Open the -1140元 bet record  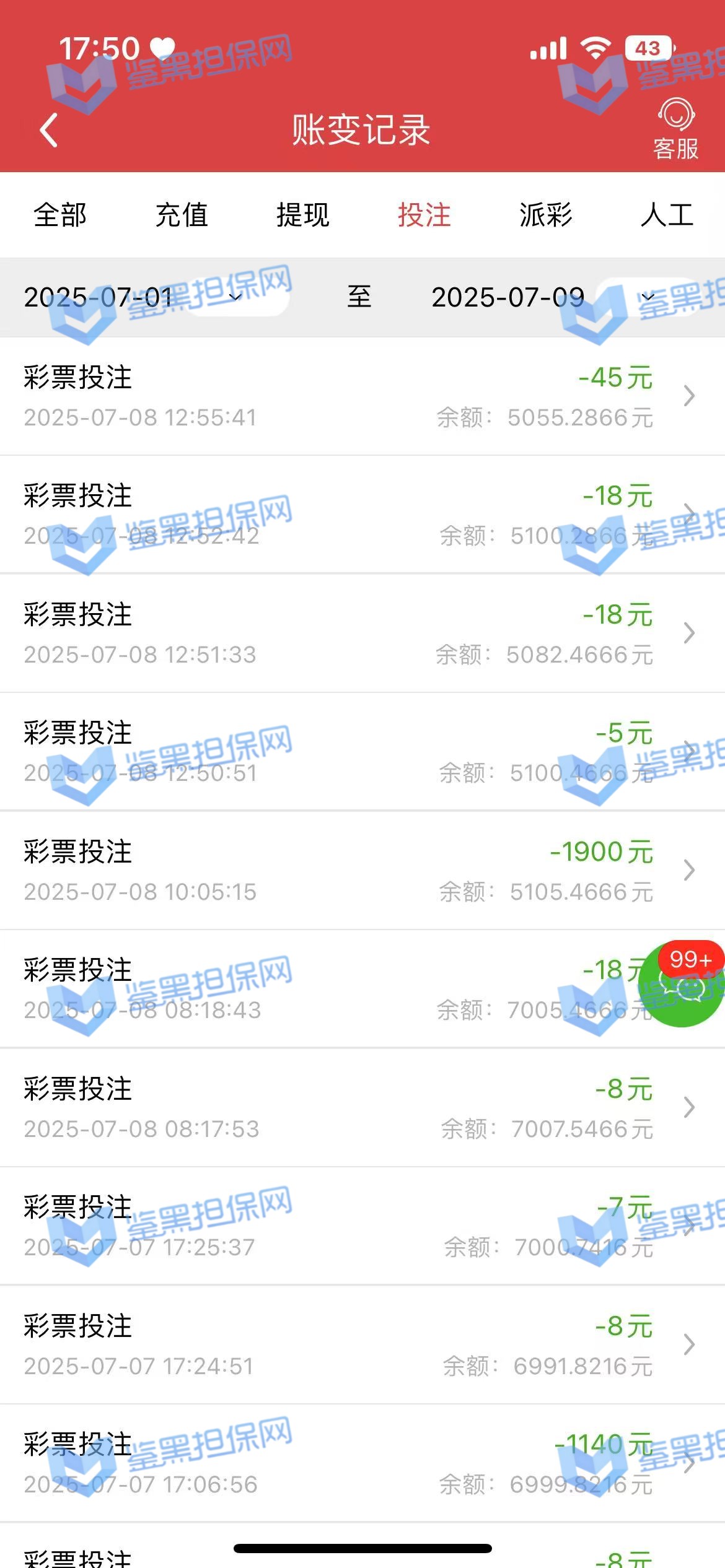click(362, 1463)
